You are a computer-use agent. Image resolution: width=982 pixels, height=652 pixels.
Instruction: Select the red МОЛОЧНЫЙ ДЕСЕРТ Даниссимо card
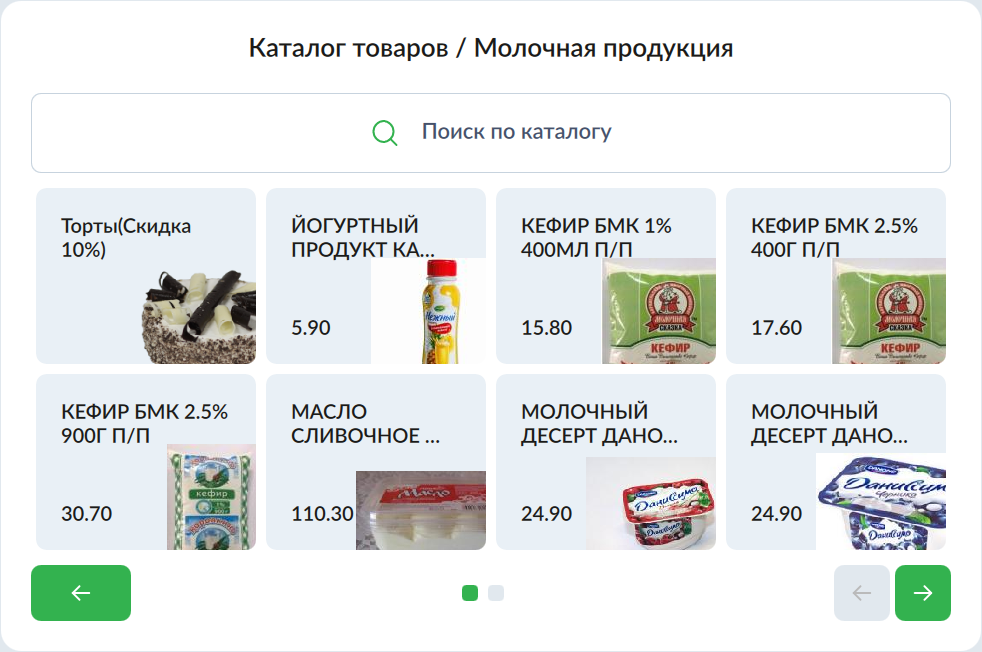point(606,462)
